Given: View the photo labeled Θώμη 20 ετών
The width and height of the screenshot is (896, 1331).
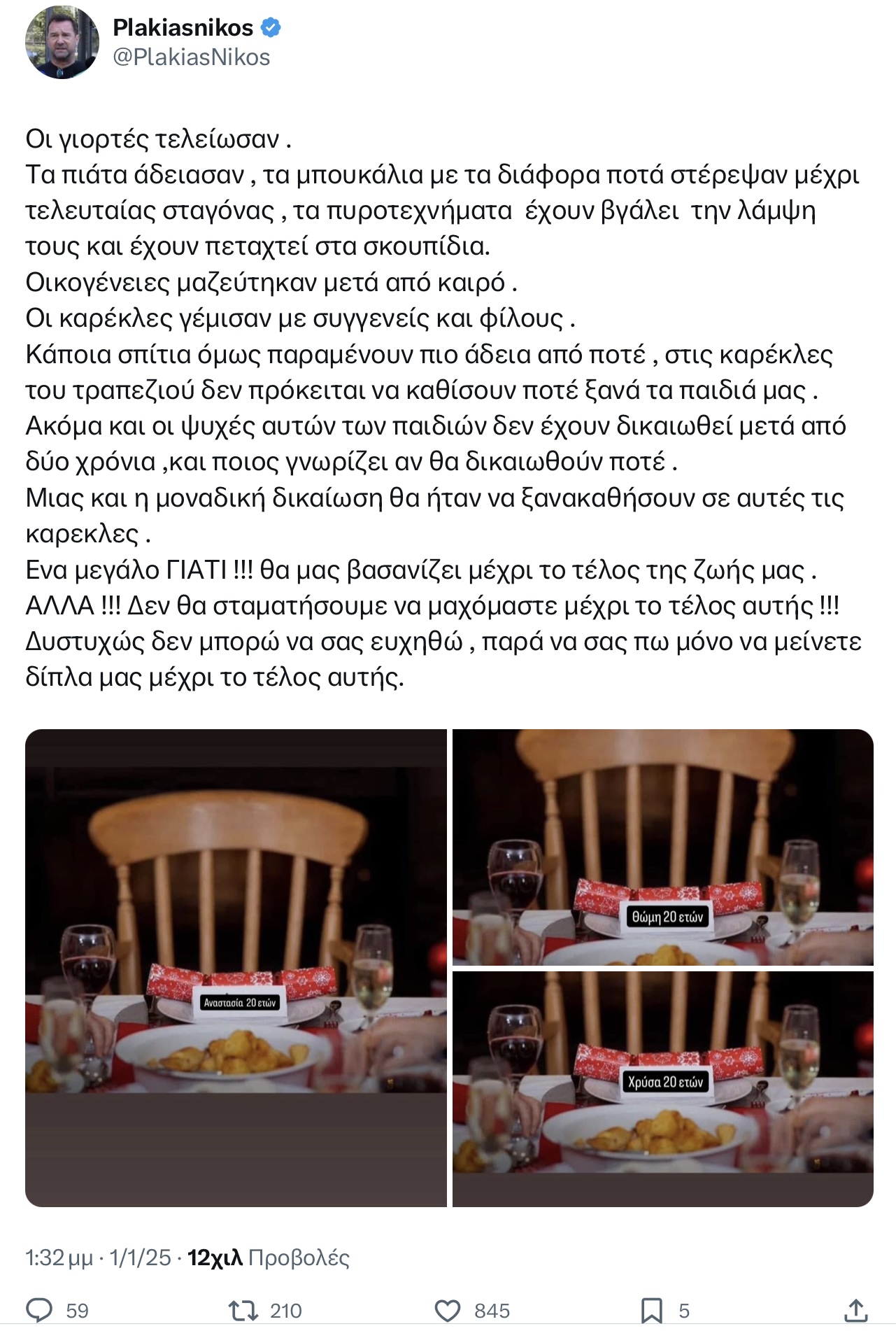Looking at the screenshot, I should [x=662, y=847].
